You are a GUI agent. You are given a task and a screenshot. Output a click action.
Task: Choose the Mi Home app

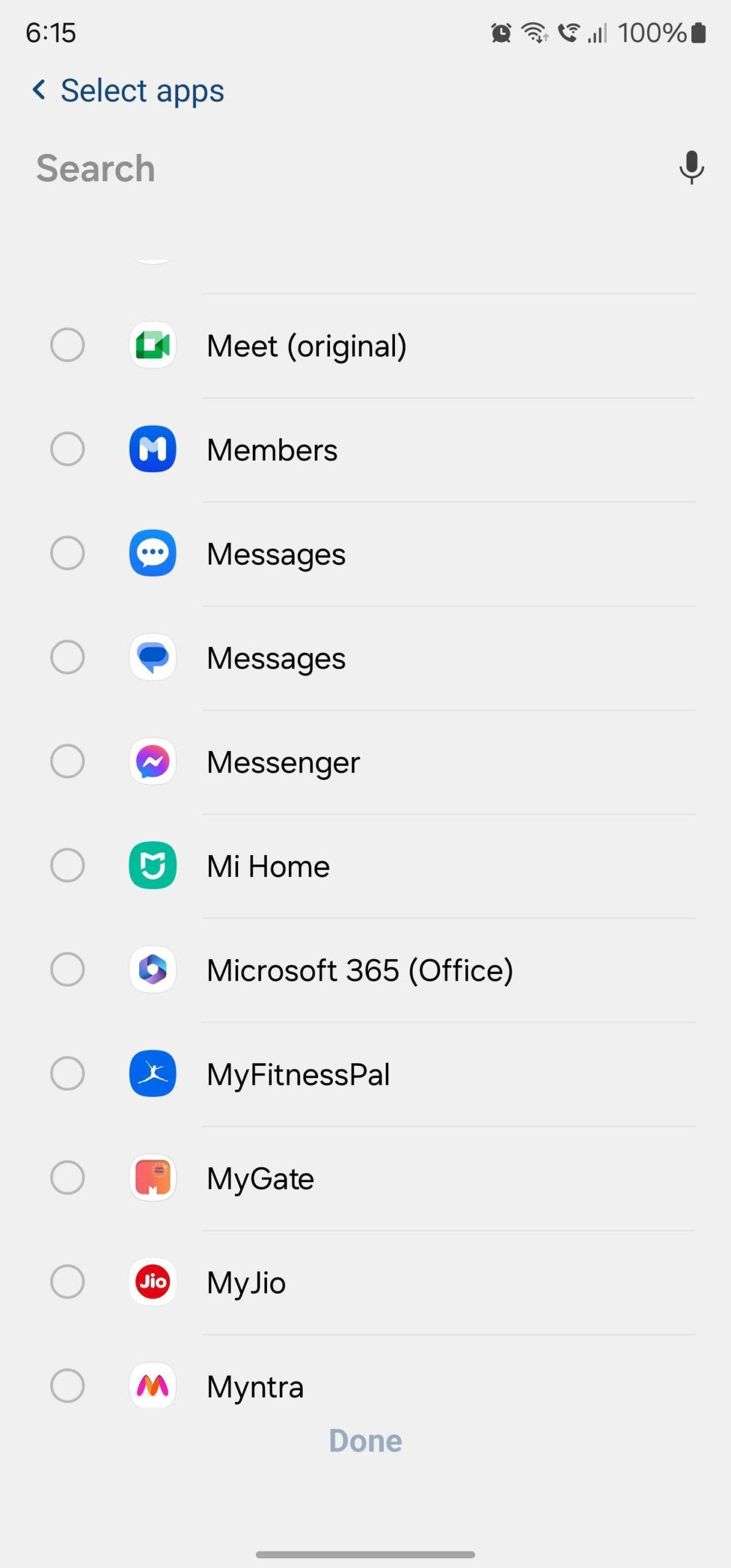click(x=67, y=865)
